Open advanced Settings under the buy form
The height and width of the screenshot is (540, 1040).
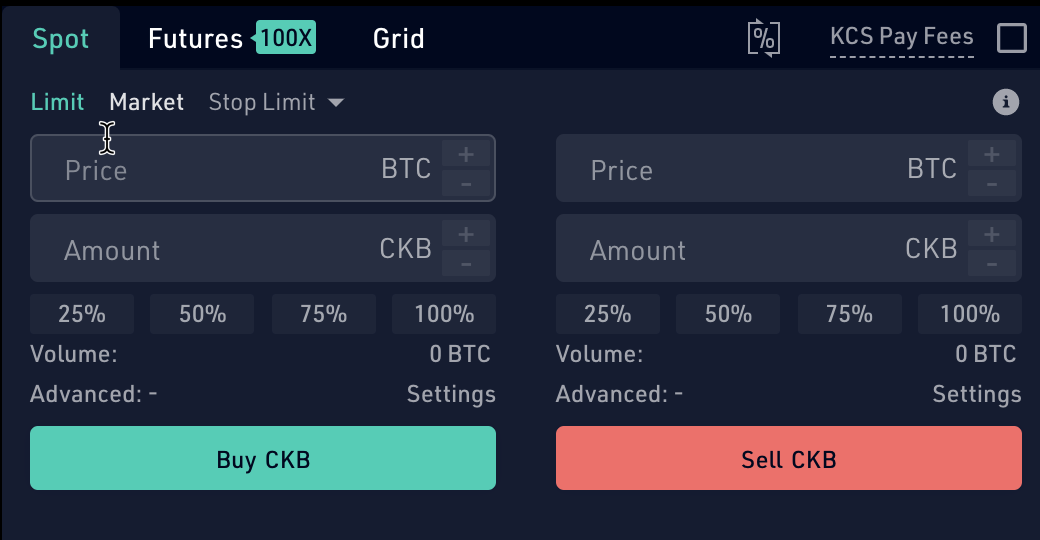[x=451, y=394]
